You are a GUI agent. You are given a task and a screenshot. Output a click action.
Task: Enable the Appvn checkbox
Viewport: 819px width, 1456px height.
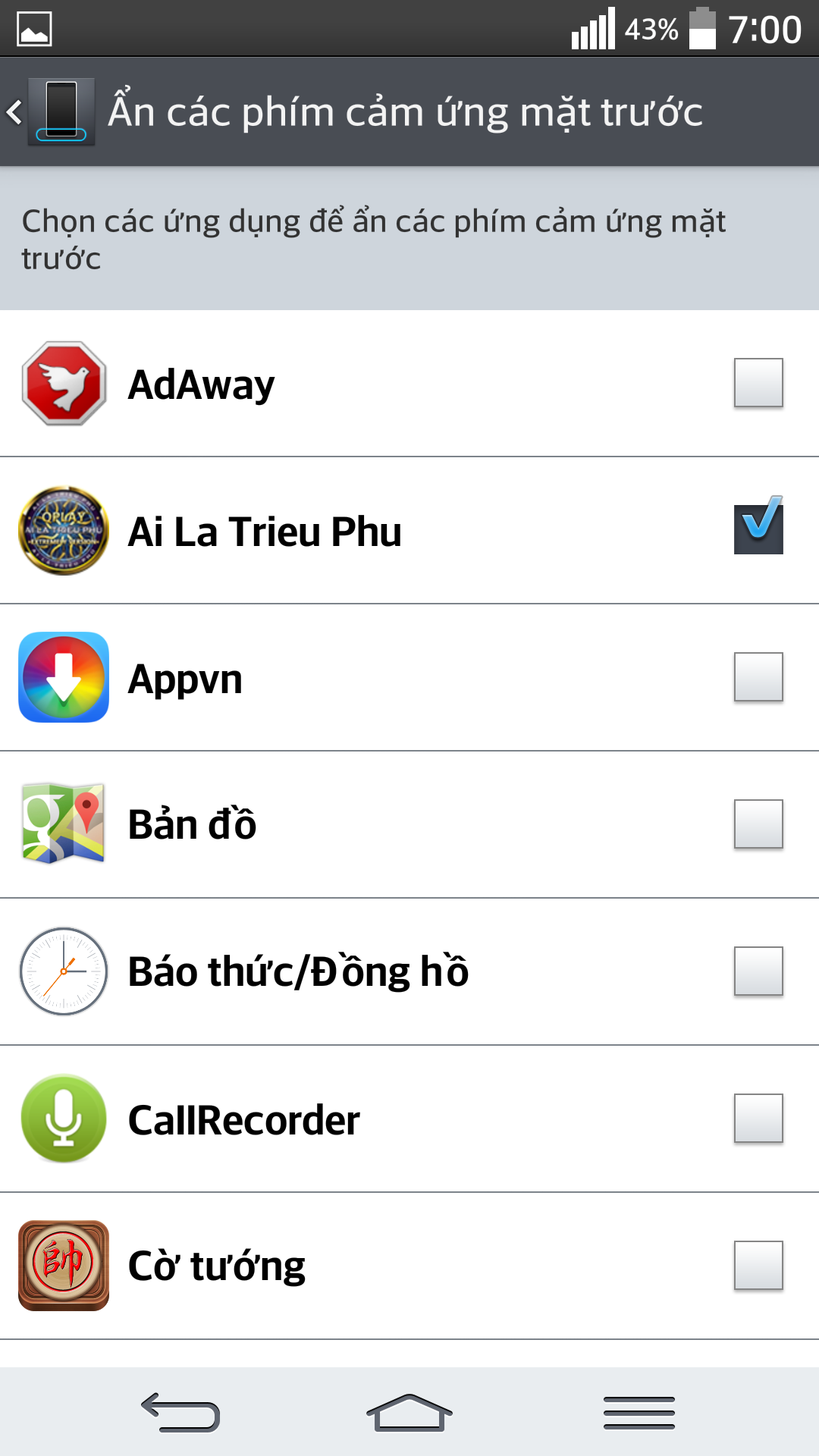tap(758, 677)
